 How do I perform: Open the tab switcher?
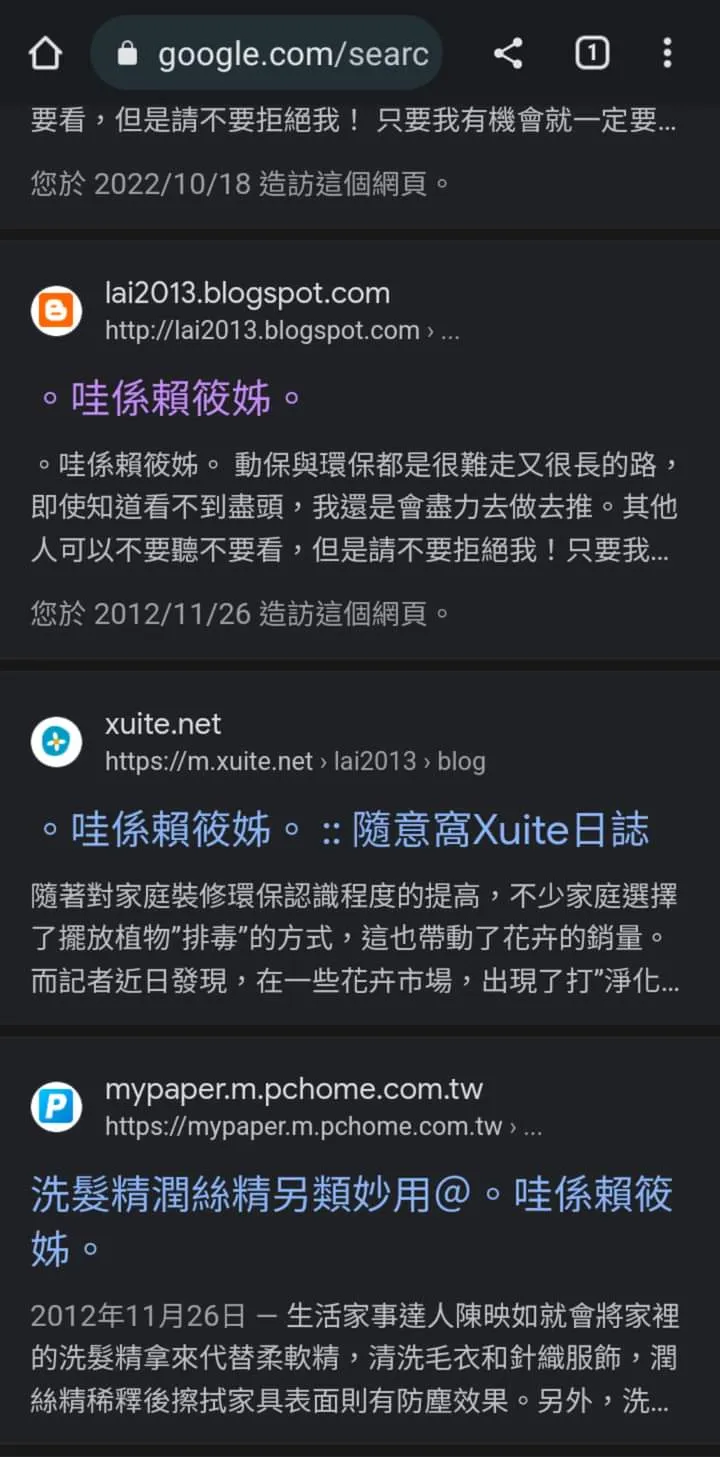pos(591,54)
